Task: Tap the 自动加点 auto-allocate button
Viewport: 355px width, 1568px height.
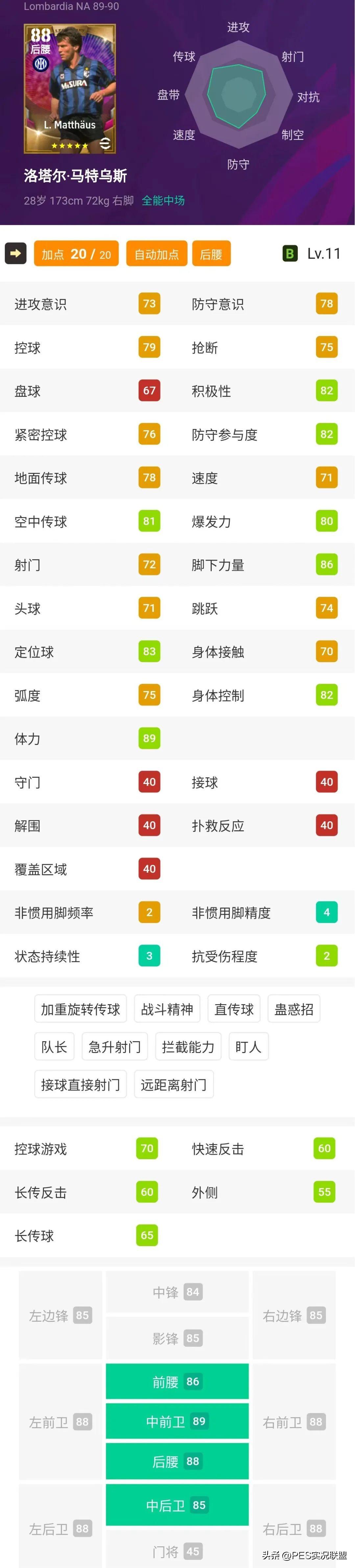Action: 156,254
